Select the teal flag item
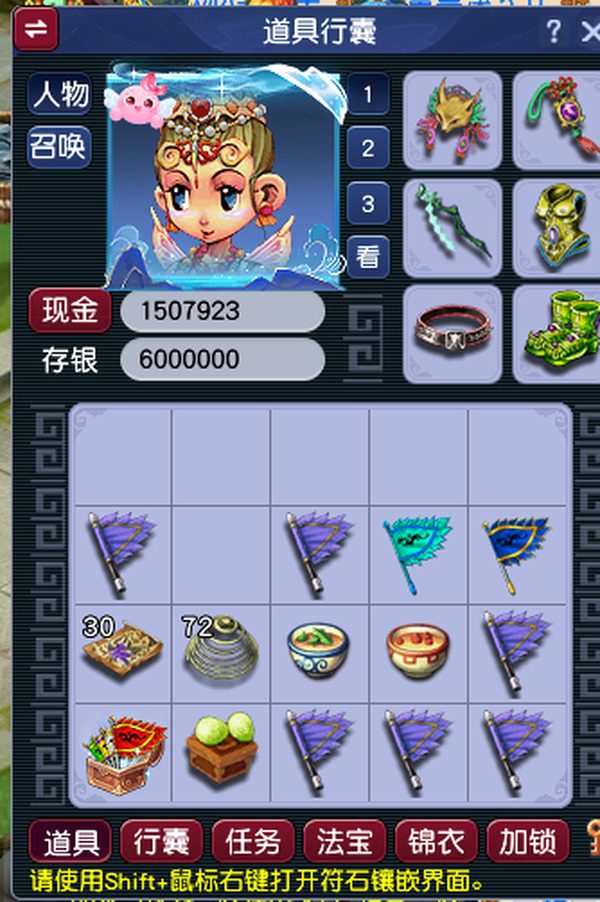 coord(418,554)
